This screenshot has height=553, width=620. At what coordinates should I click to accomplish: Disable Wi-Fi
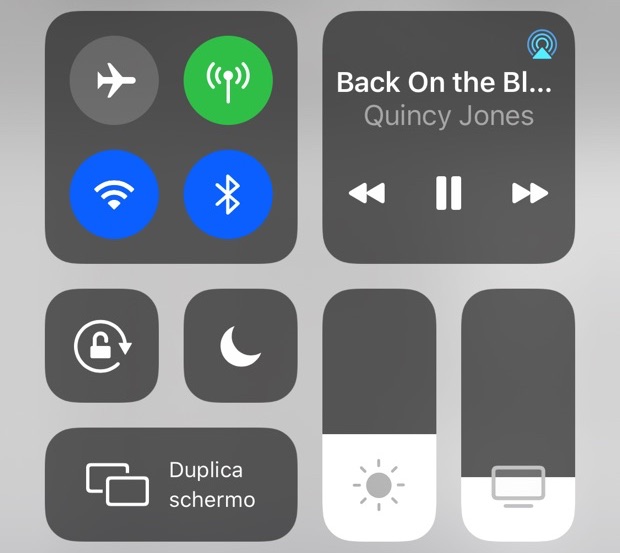[x=114, y=196]
